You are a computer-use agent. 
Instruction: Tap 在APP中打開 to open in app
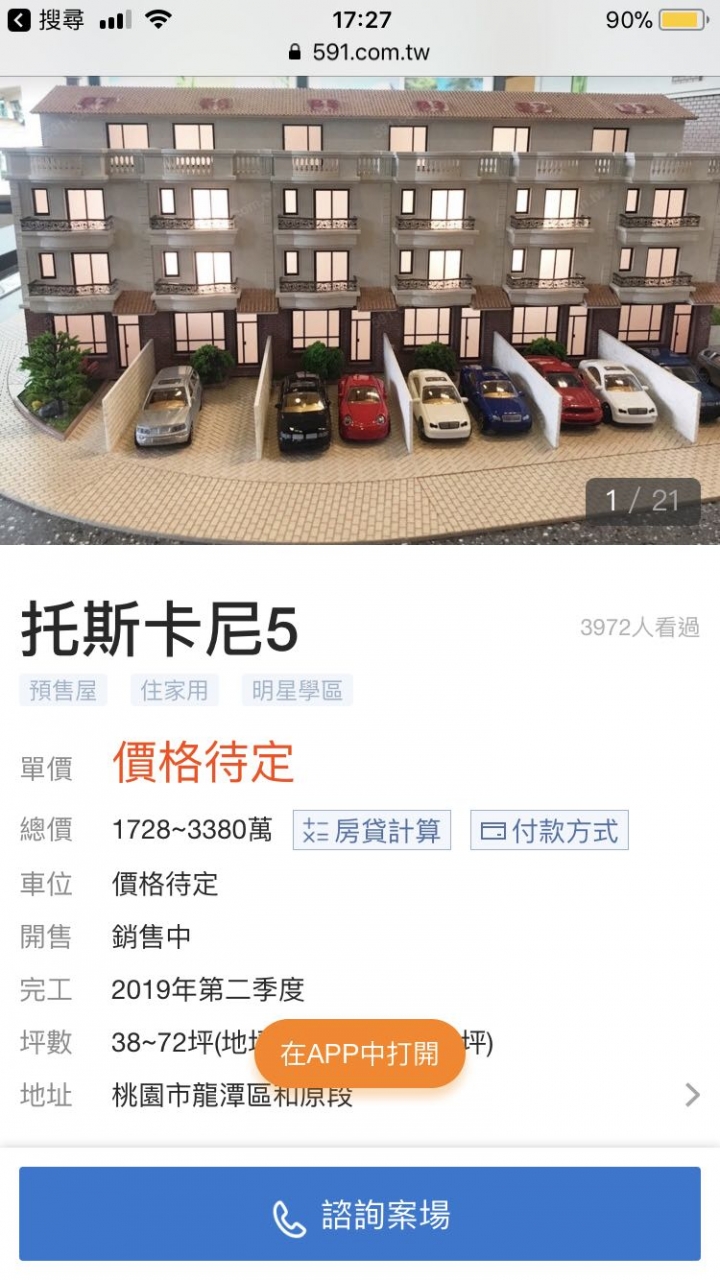[x=360, y=1053]
